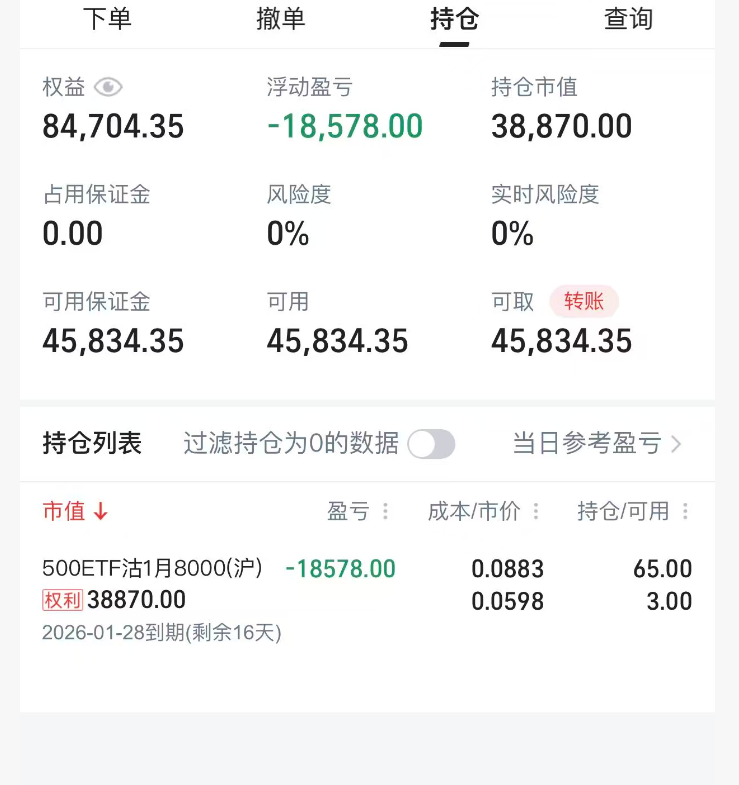Tap the 转账 transfer button
739x785 pixels.
pos(584,301)
